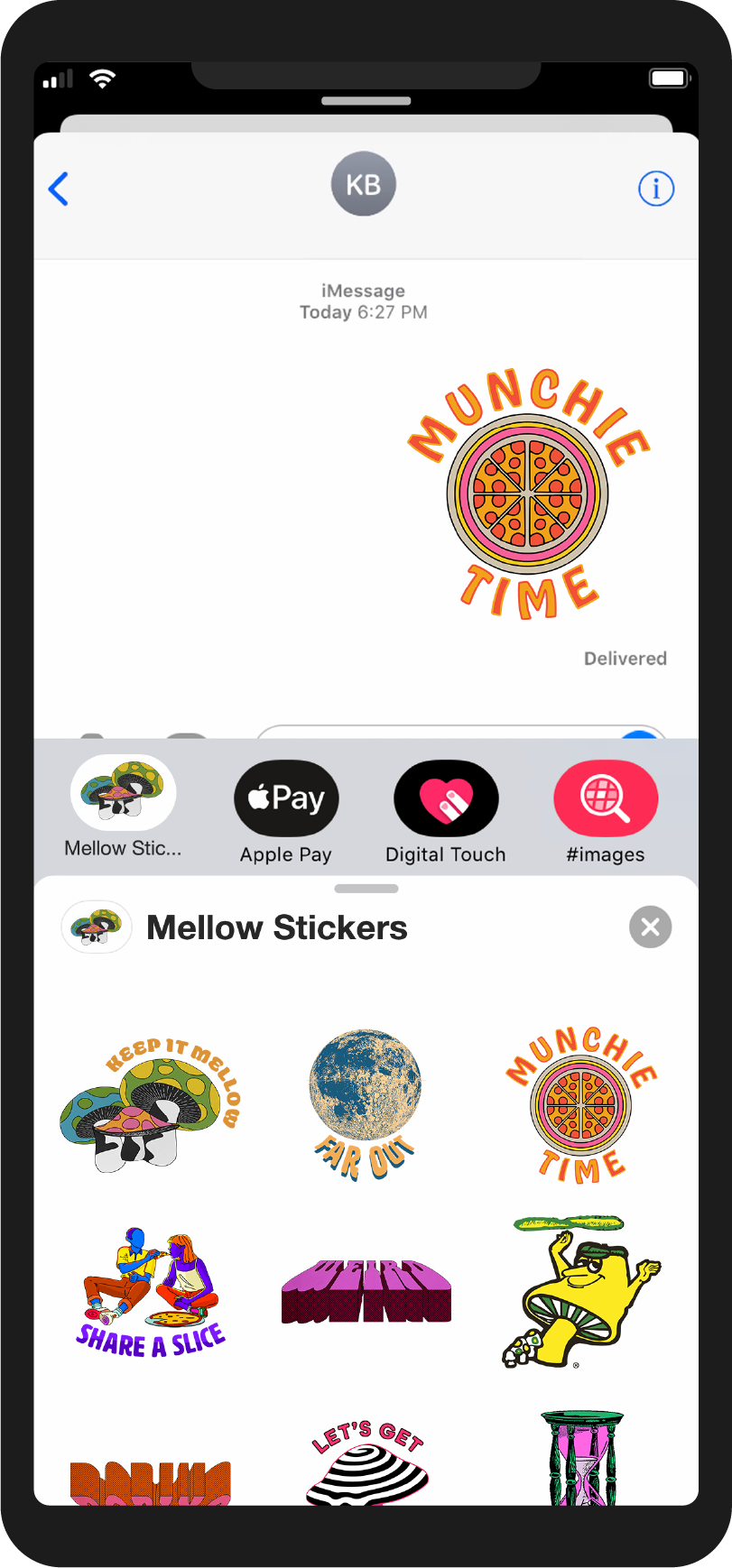Open Digital Touch

pos(446,798)
